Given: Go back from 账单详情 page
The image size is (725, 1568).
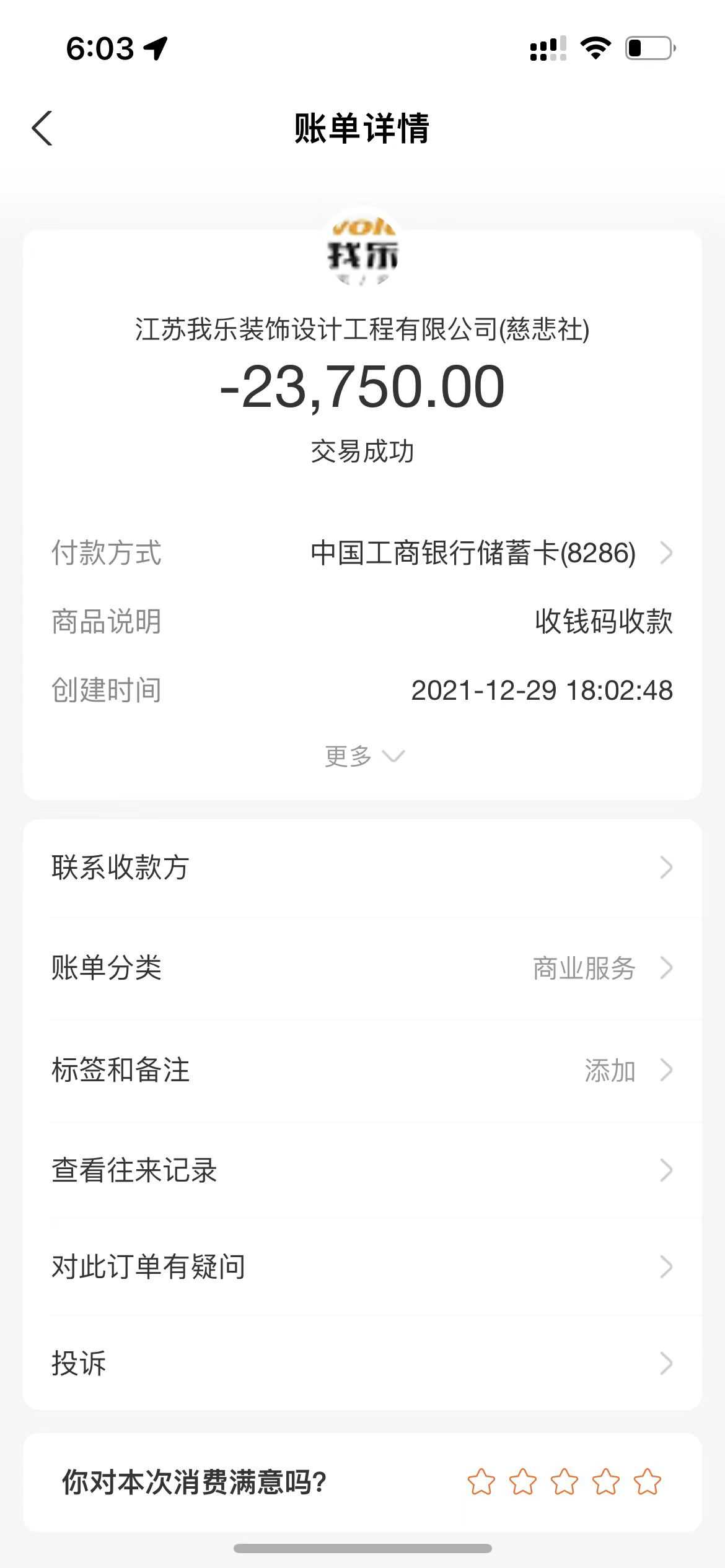Looking at the screenshot, I should [42, 128].
